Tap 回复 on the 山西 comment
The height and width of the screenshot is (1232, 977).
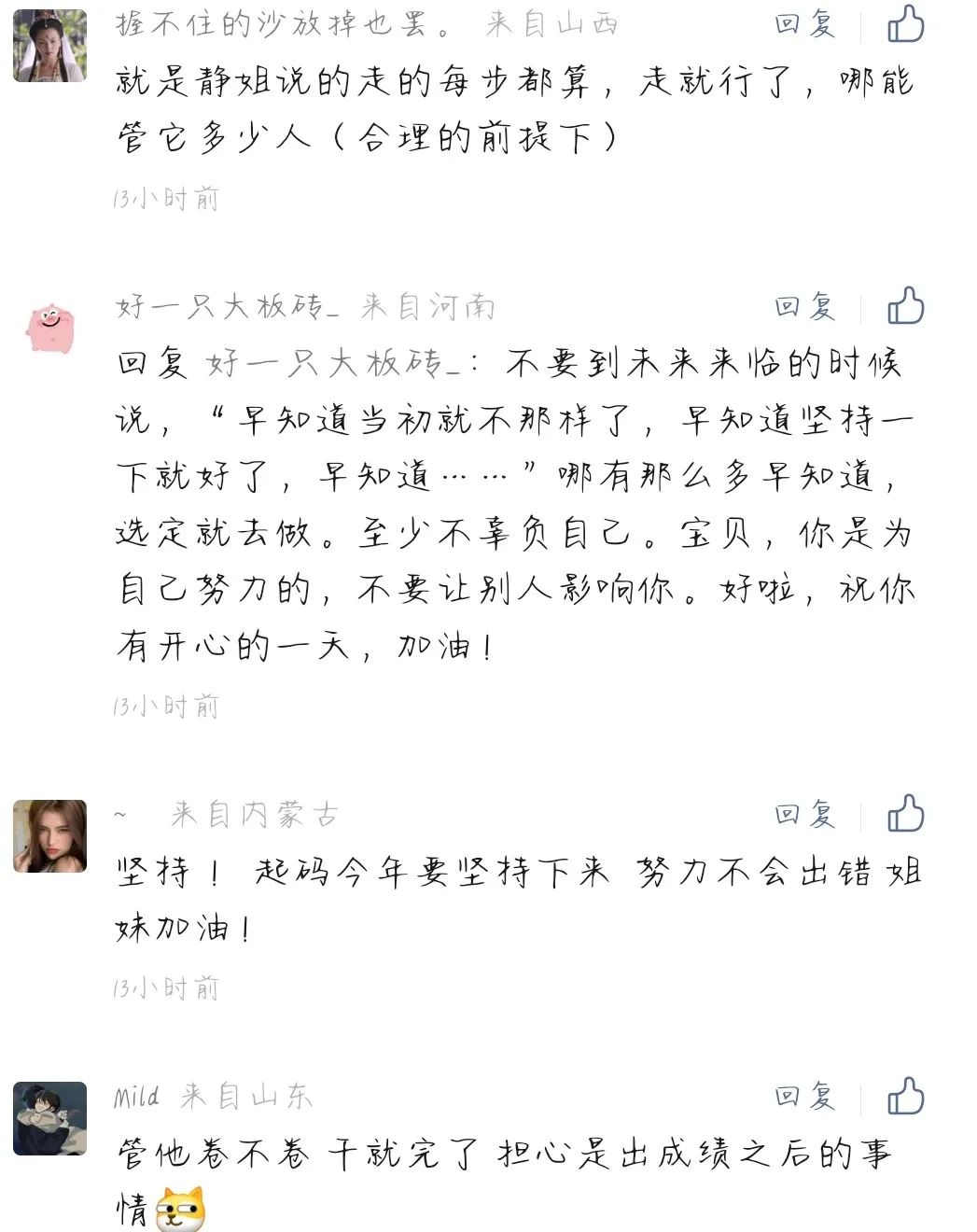coord(804,23)
